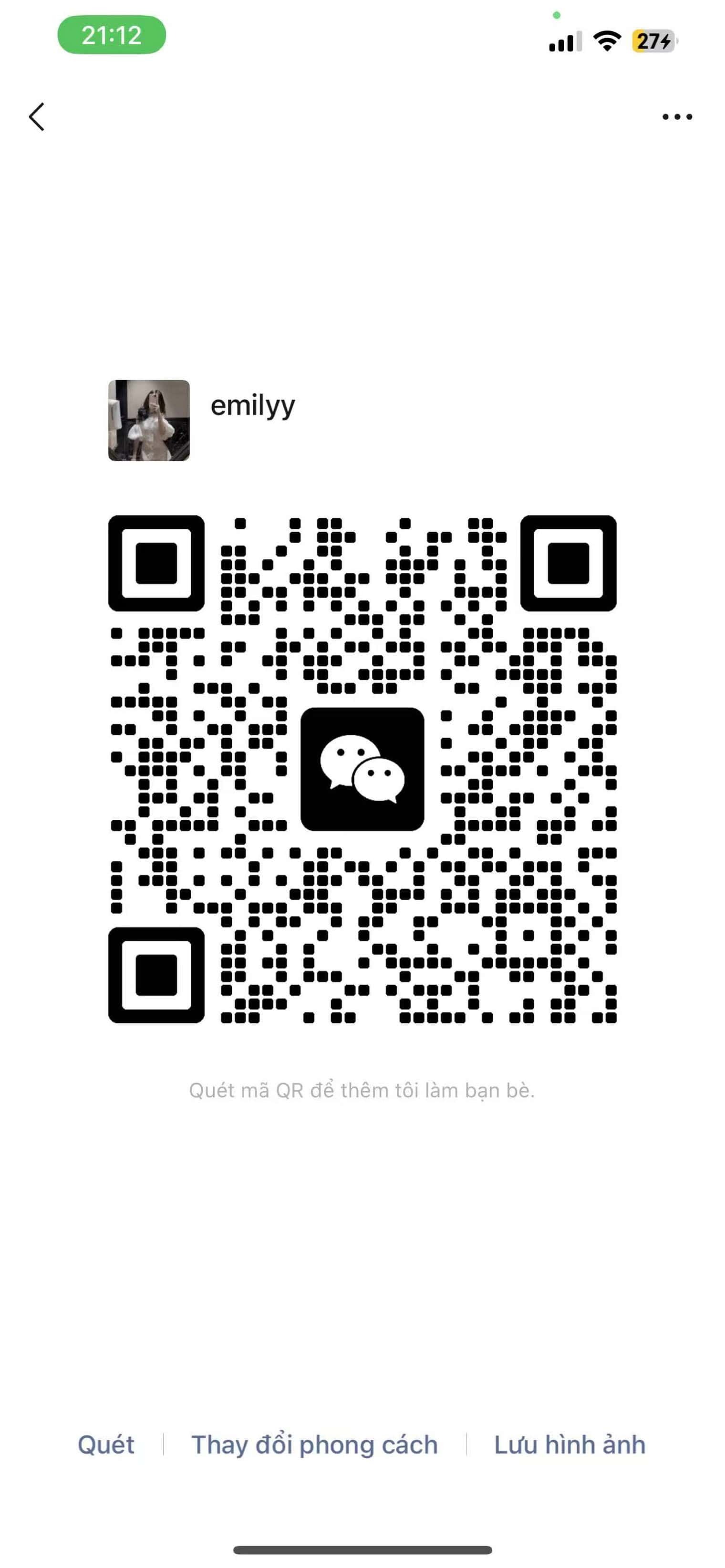Go back using the top-left arrow
Image resolution: width=725 pixels, height=1568 pixels.
click(x=37, y=116)
